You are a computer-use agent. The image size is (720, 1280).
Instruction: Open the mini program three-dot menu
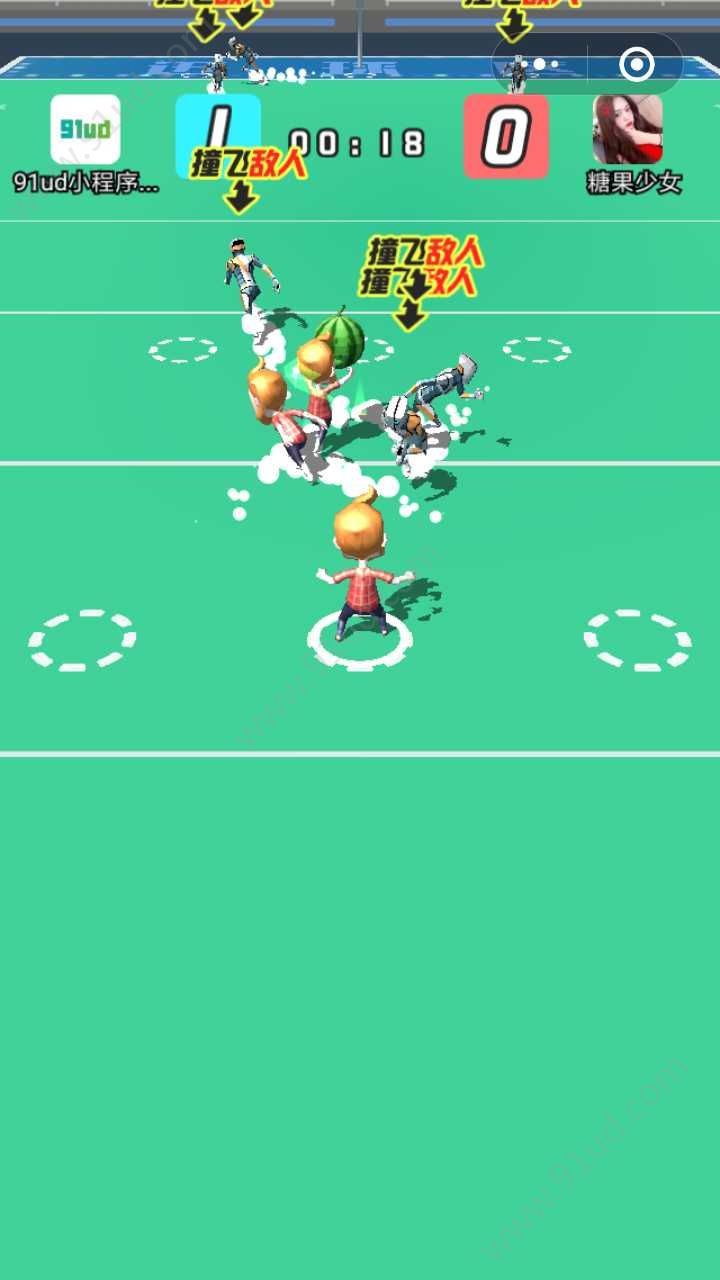(x=540, y=65)
